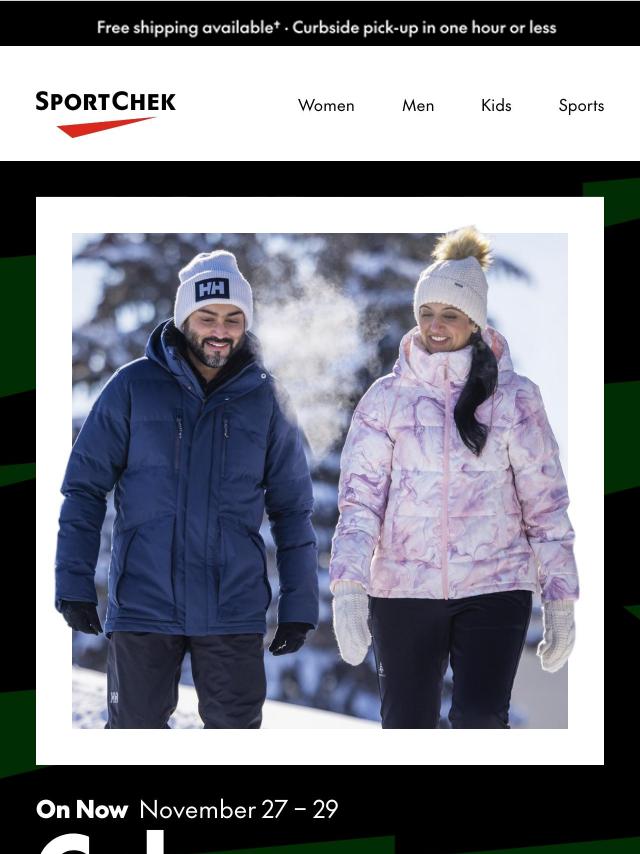Open the winter jackets promo image
Viewport: 640px width, 854px height.
coord(320,480)
